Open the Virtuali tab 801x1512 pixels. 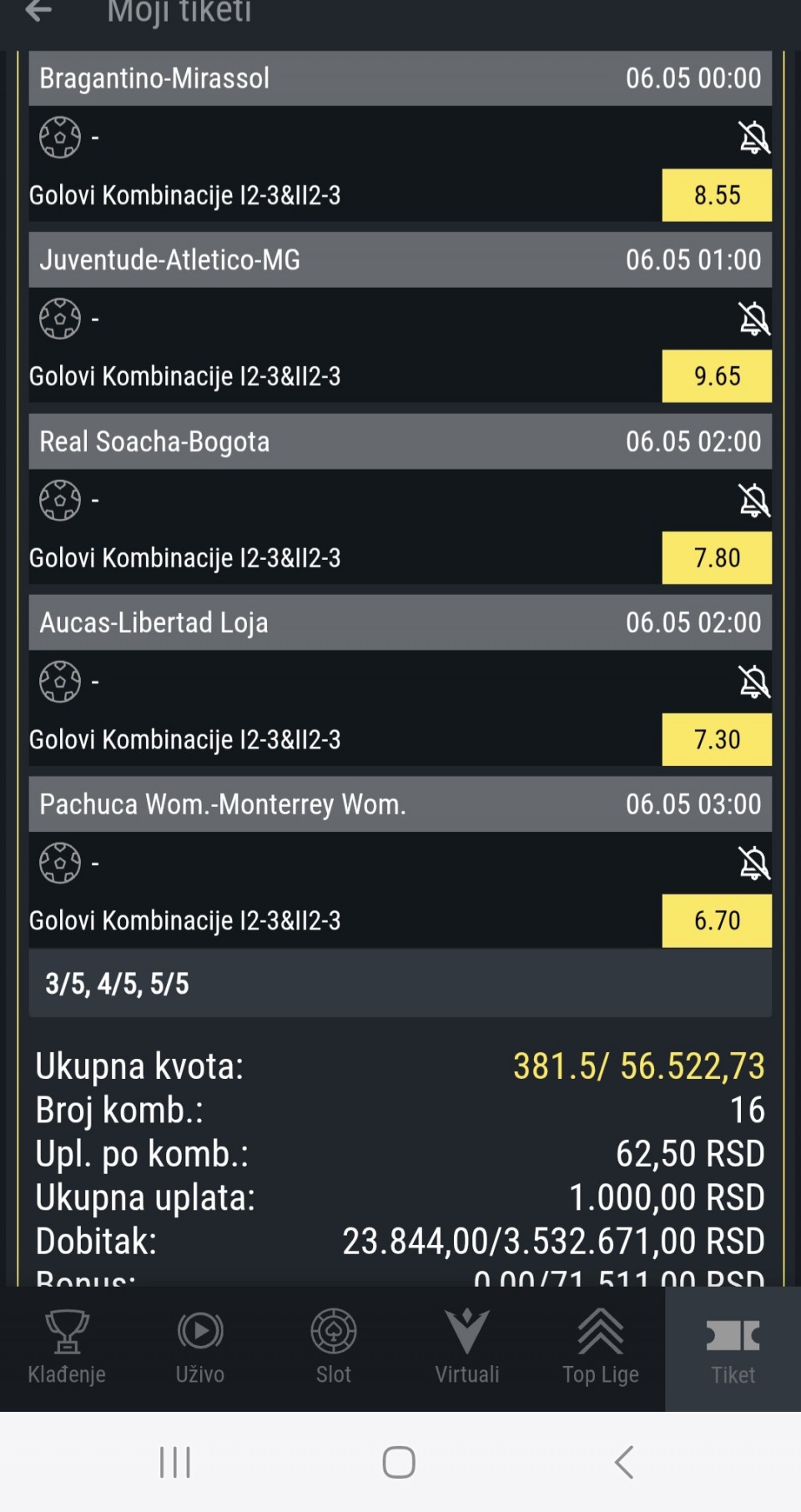467,1348
